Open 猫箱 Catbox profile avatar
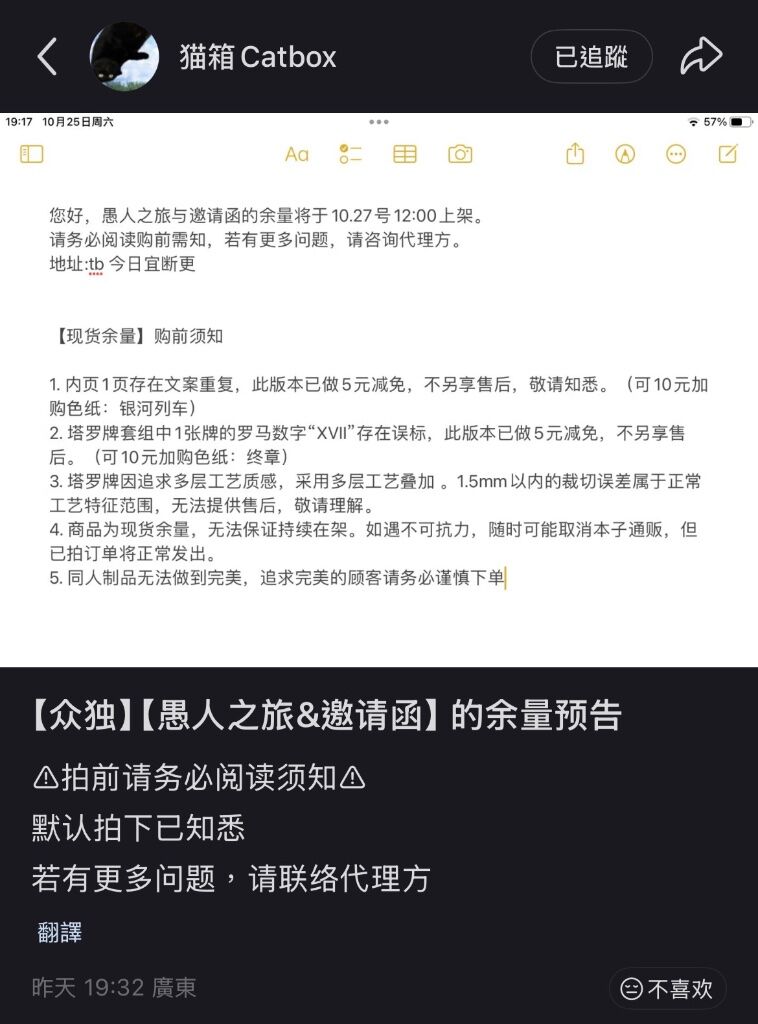 (124, 57)
